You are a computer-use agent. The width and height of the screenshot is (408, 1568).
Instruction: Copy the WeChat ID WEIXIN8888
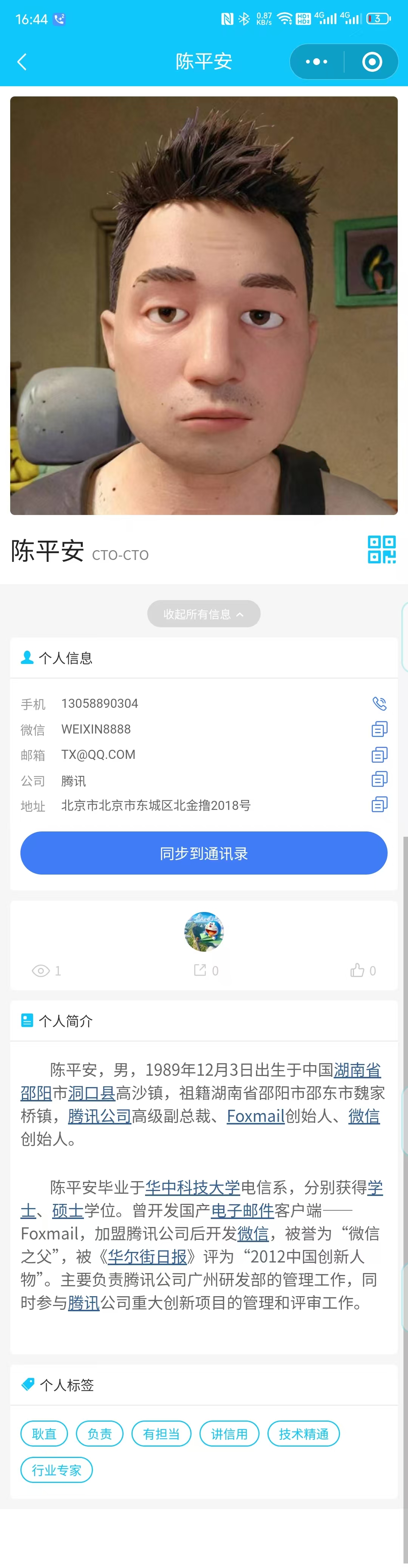point(379,729)
